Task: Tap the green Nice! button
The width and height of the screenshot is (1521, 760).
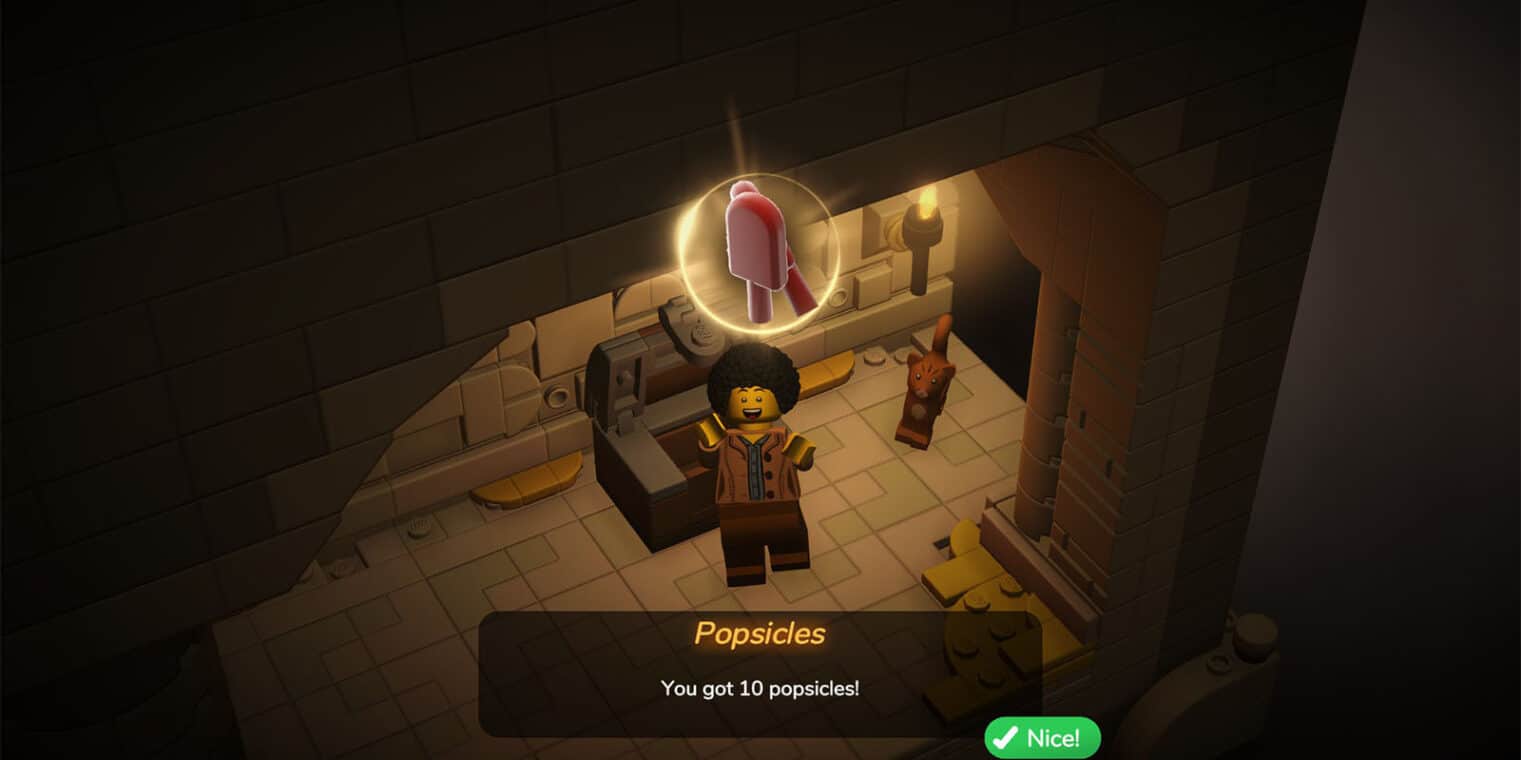Action: tap(1041, 738)
